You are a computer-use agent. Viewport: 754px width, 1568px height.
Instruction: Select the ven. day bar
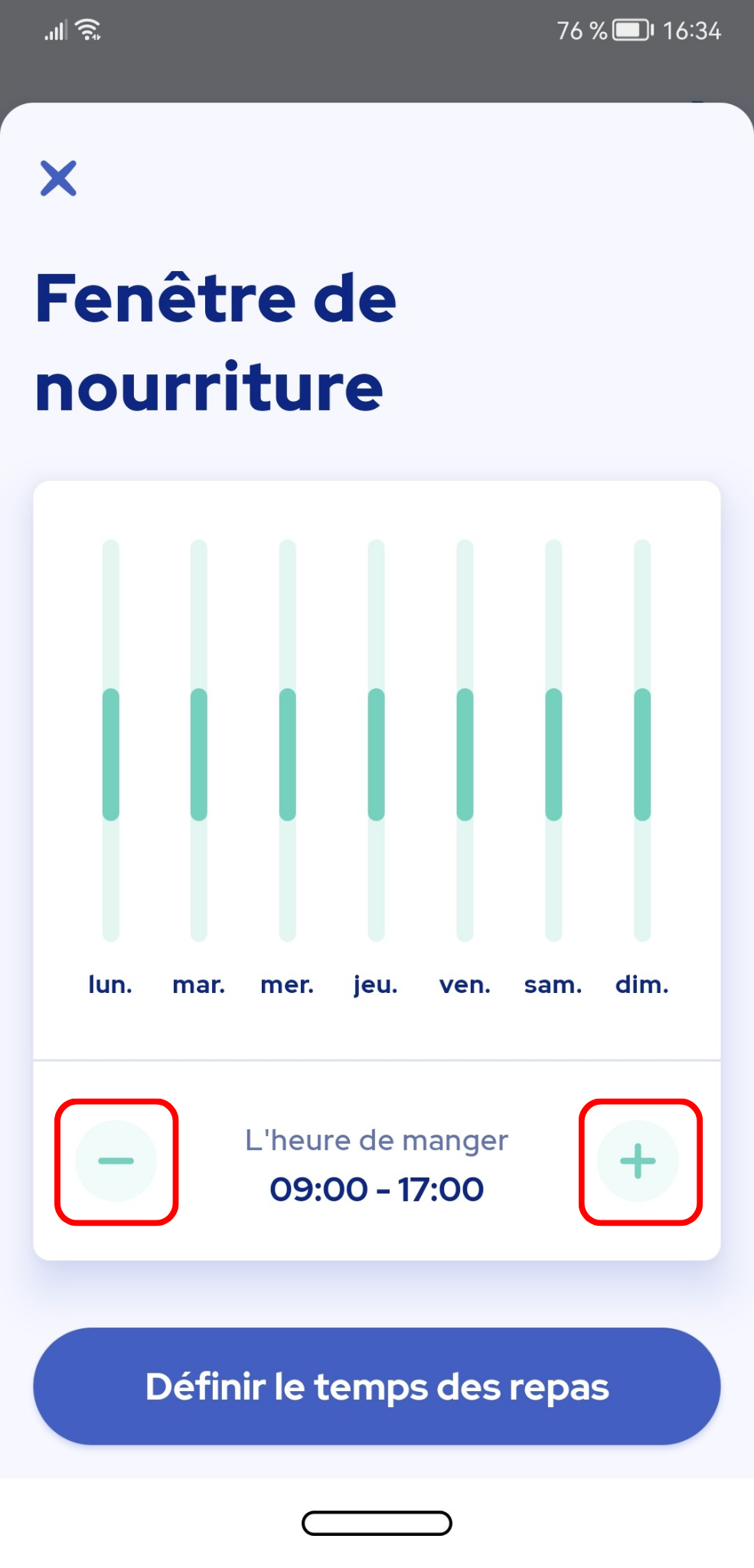tap(465, 740)
